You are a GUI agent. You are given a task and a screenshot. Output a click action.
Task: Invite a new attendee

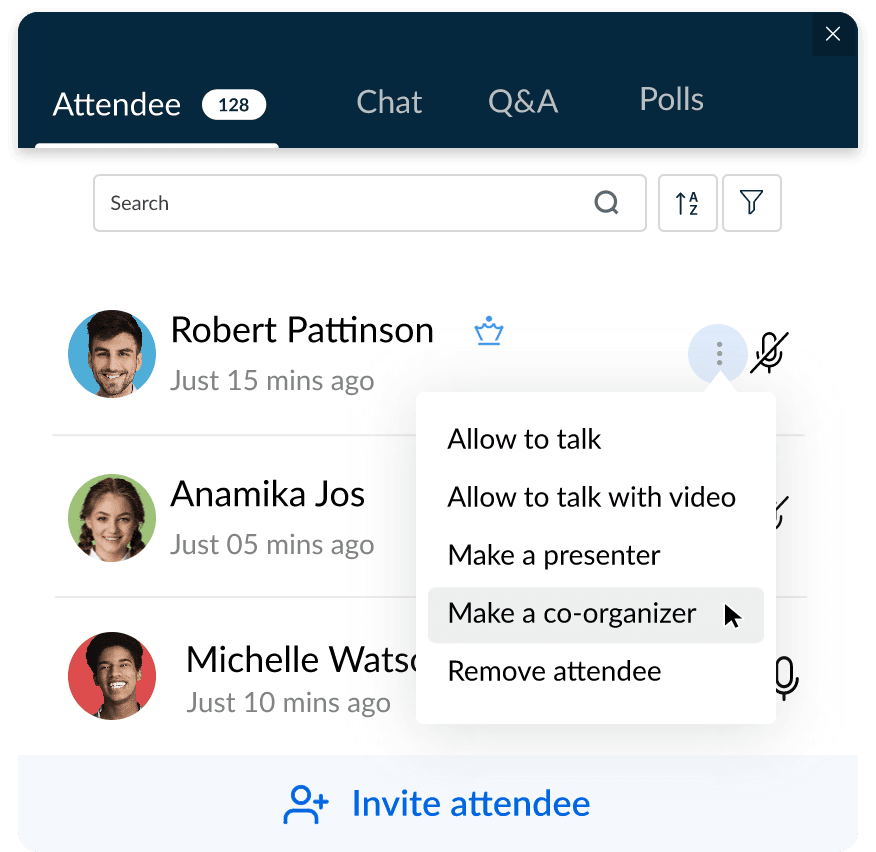437,803
